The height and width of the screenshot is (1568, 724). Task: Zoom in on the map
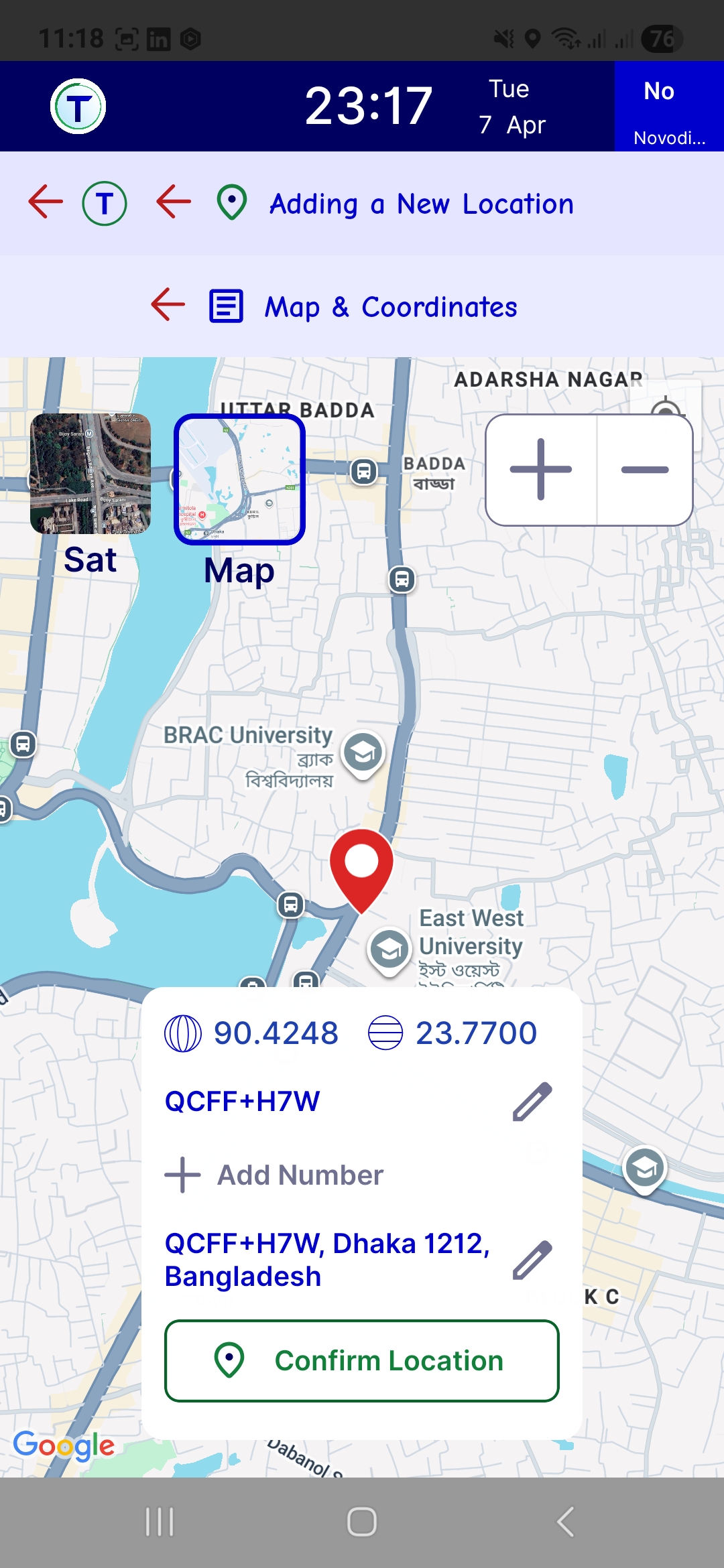tap(541, 470)
